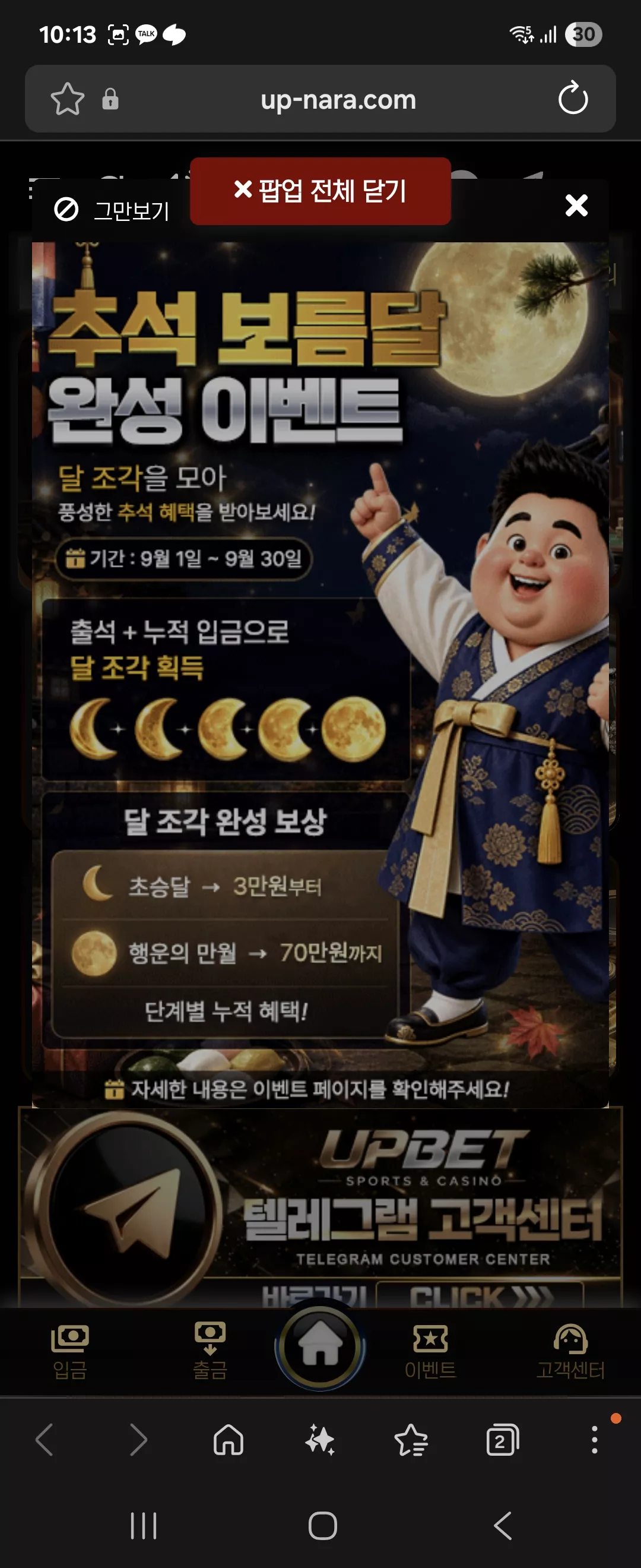641x1568 pixels.
Task: Open the 고객센터 support tab
Action: [570, 1351]
